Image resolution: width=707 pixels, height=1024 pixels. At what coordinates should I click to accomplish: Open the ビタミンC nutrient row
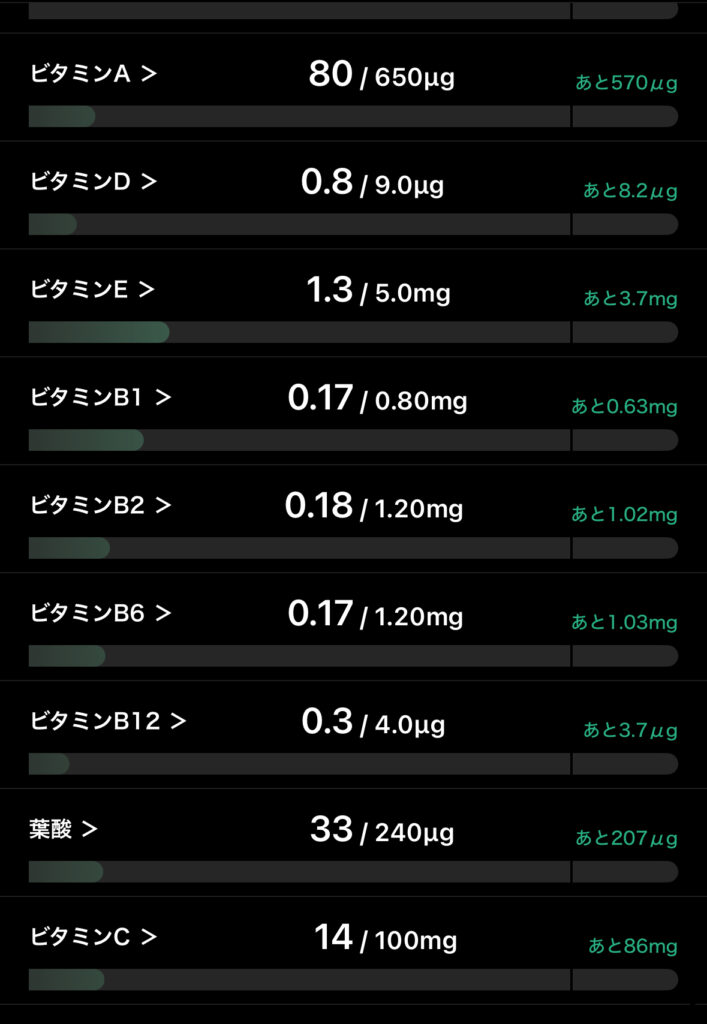tap(94, 937)
